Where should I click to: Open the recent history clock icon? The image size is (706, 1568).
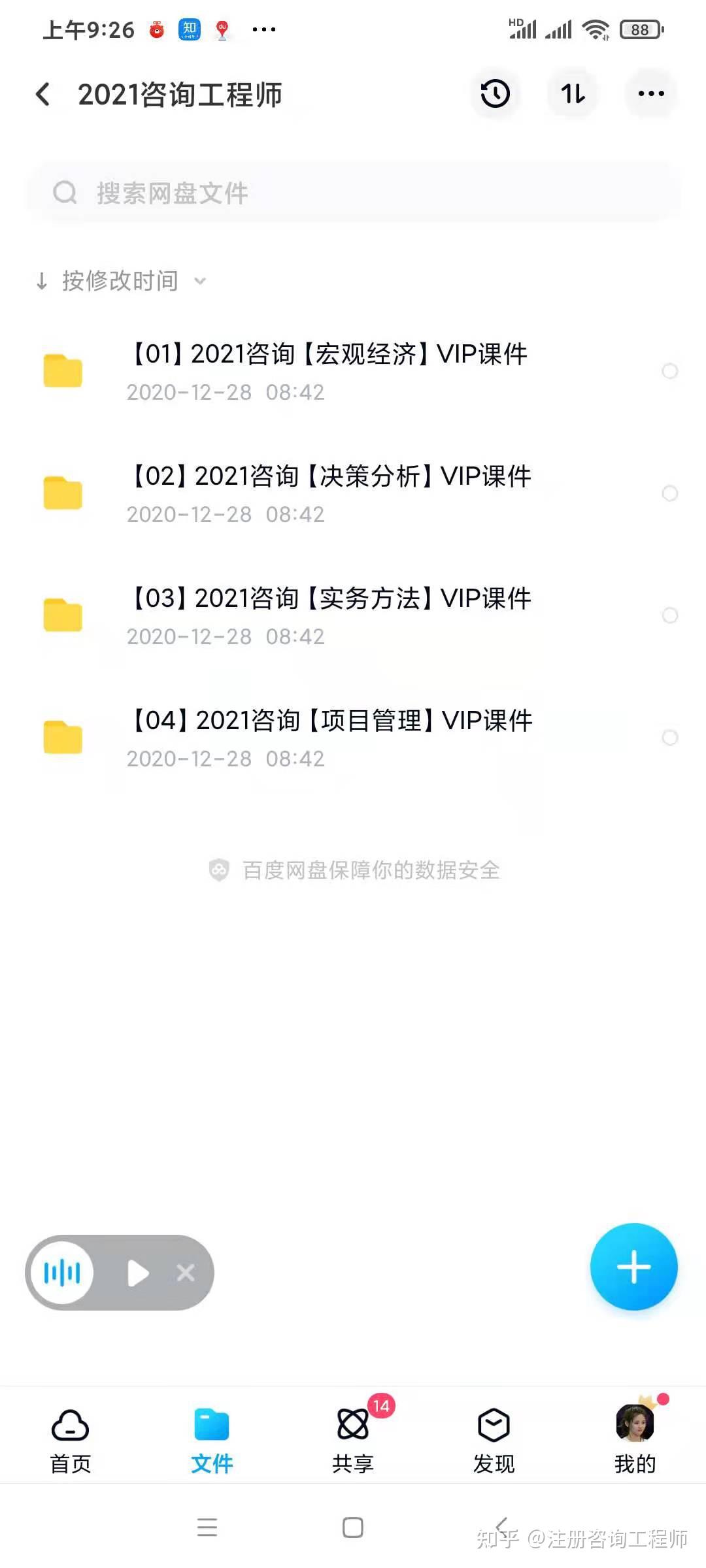tap(495, 94)
